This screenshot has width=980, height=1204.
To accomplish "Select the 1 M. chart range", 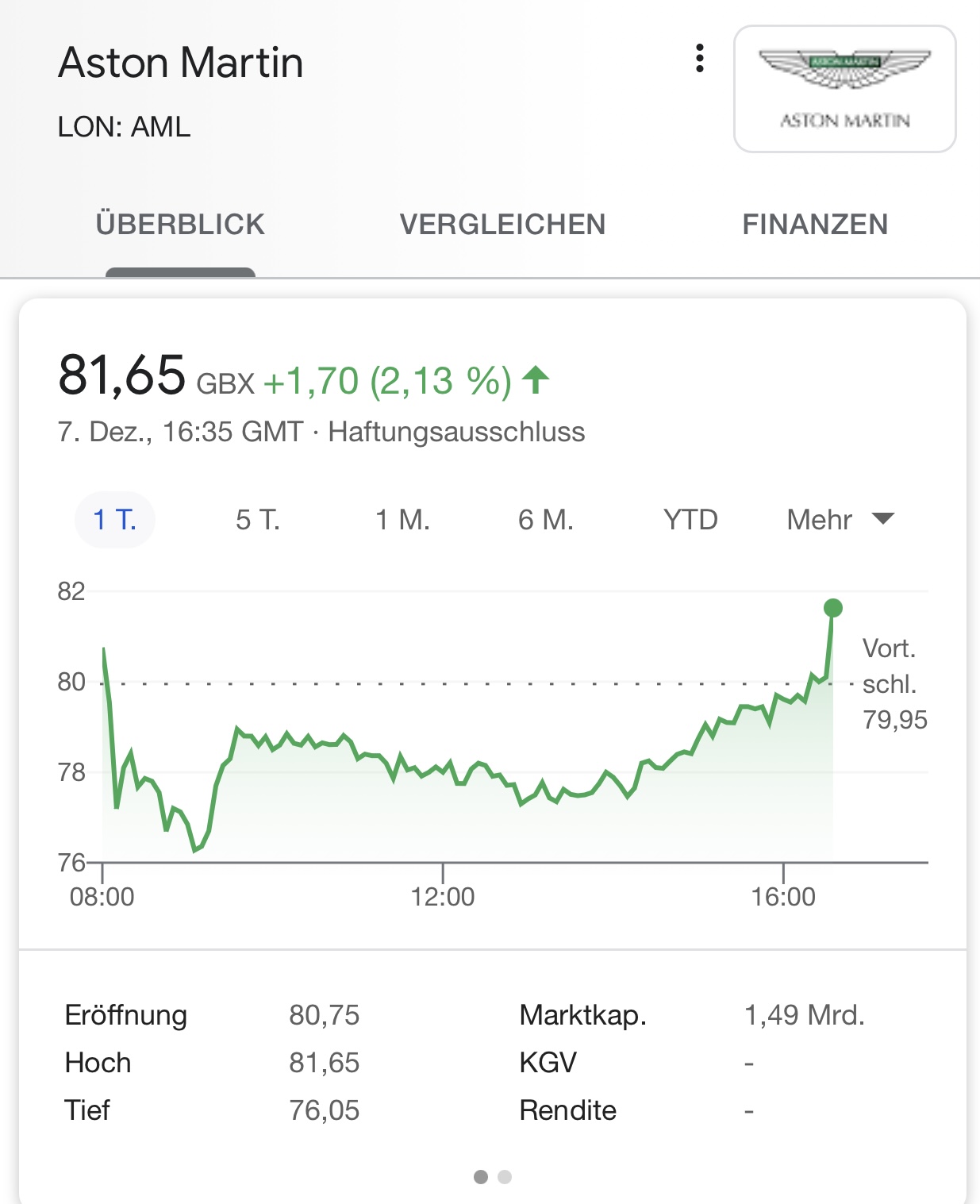I will coord(402,520).
